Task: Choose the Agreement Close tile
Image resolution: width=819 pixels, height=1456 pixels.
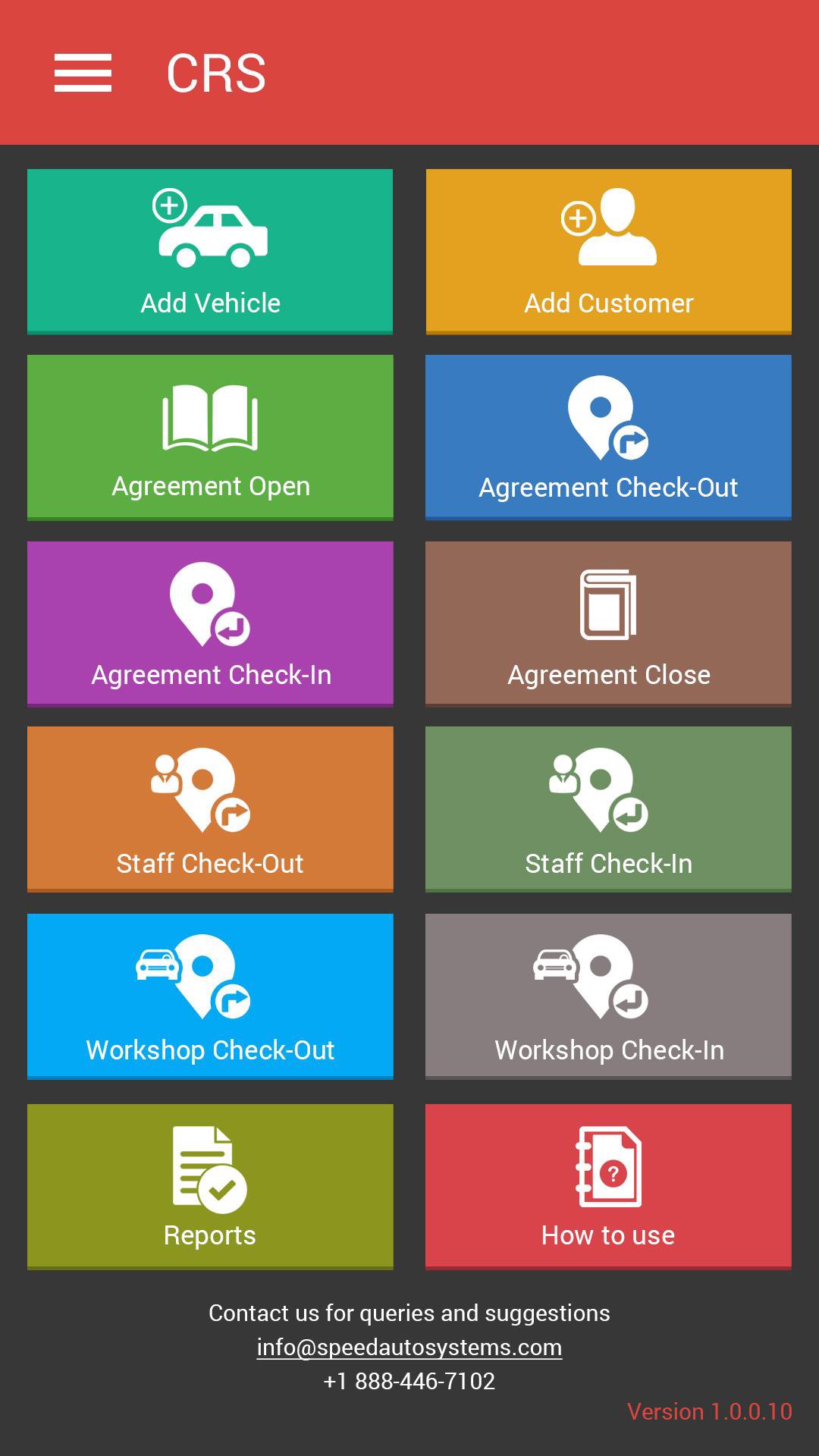Action: click(608, 623)
